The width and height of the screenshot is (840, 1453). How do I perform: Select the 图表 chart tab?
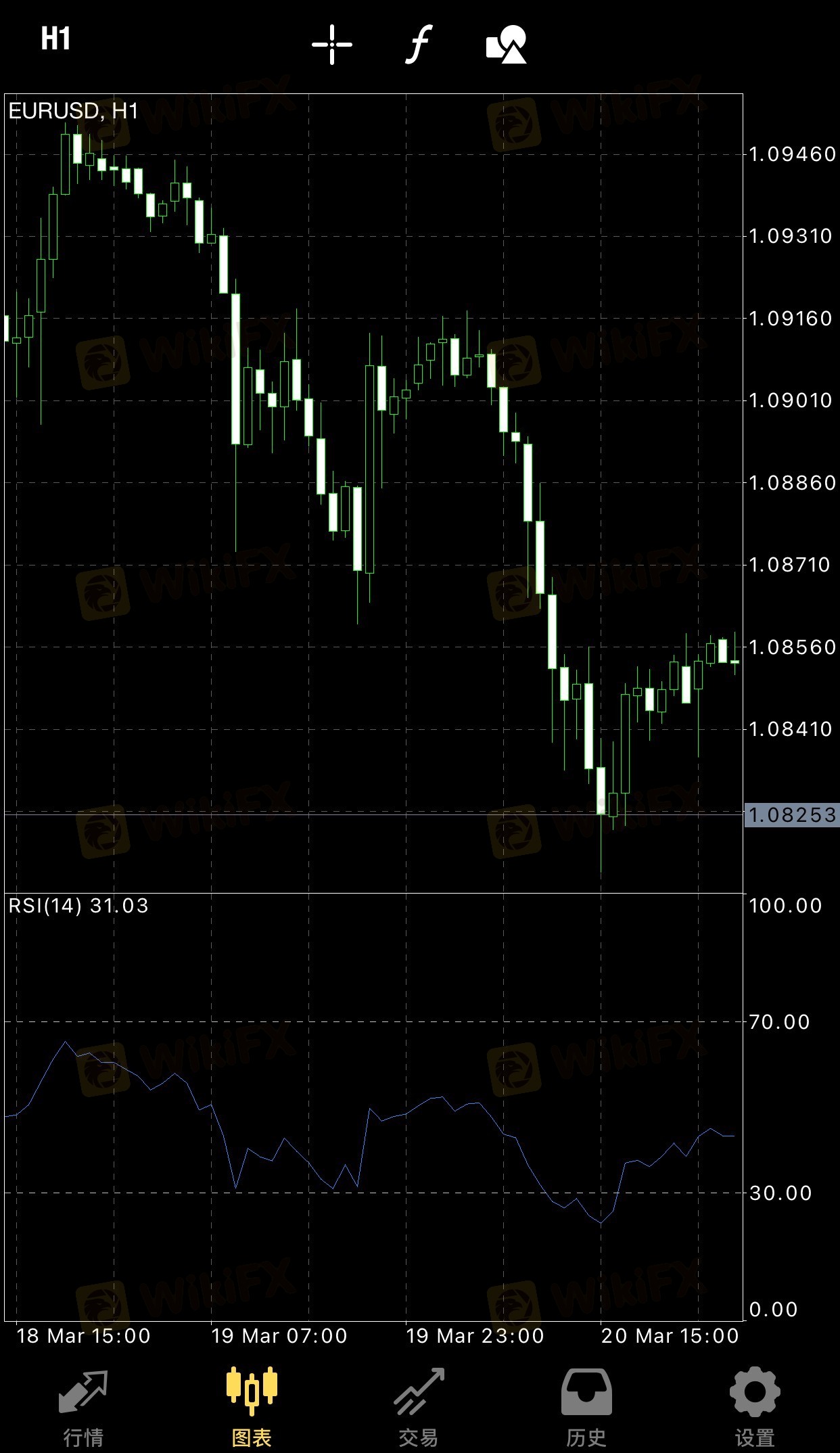pos(252,1409)
